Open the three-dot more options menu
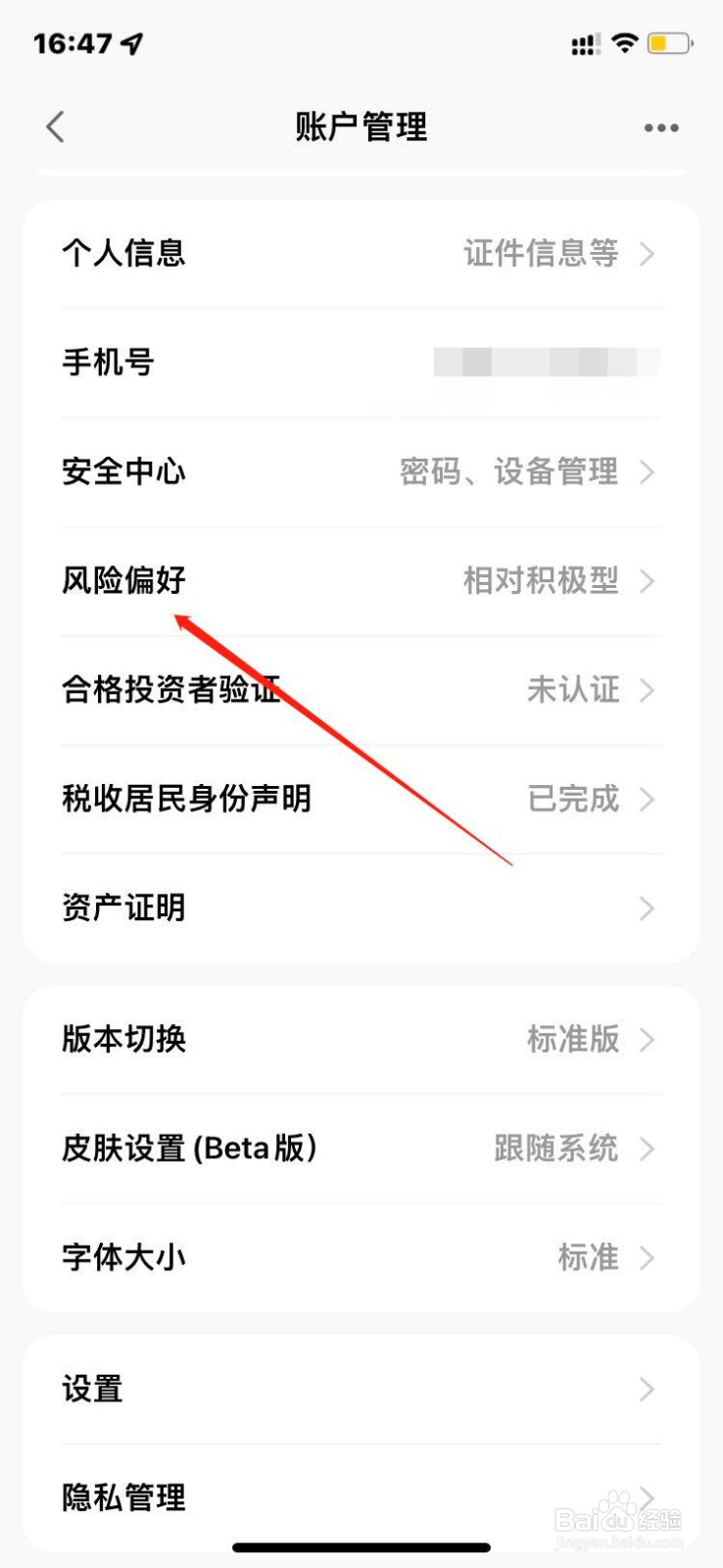 [x=659, y=126]
